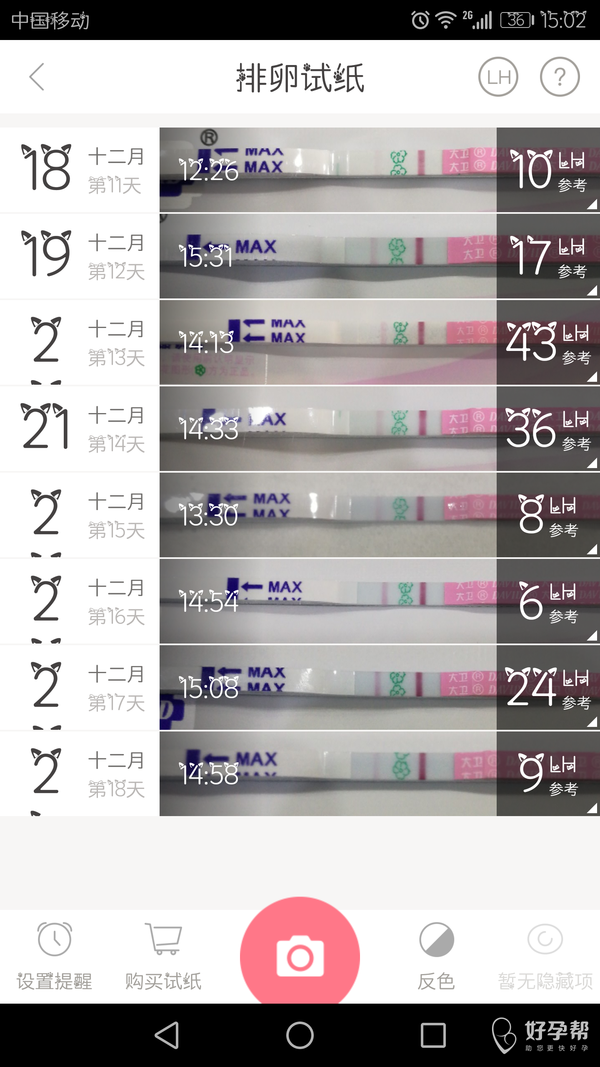Image resolution: width=600 pixels, height=1067 pixels.
Task: Open the test strip taken at 12:26
Action: [x=328, y=169]
